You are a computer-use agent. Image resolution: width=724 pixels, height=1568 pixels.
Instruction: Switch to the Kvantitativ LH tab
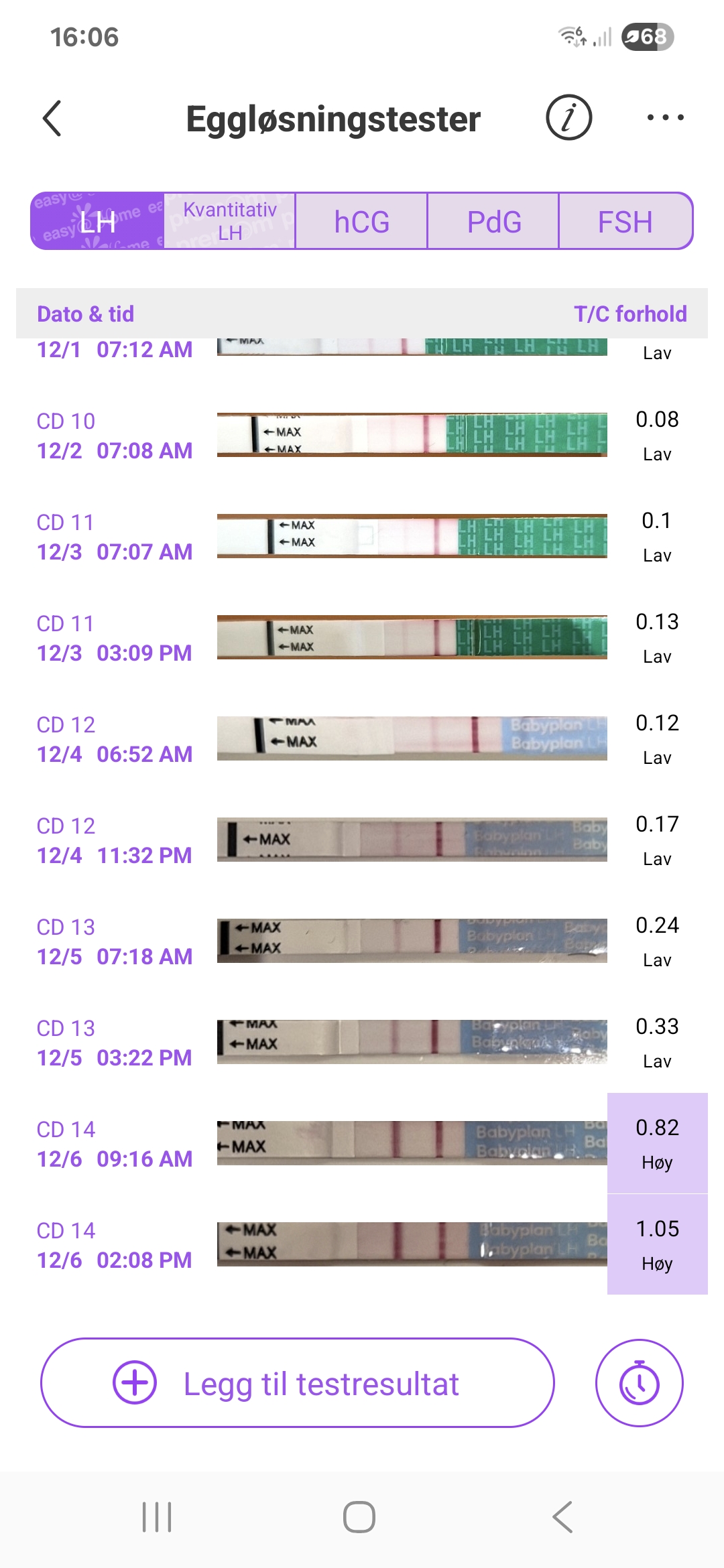(x=229, y=222)
